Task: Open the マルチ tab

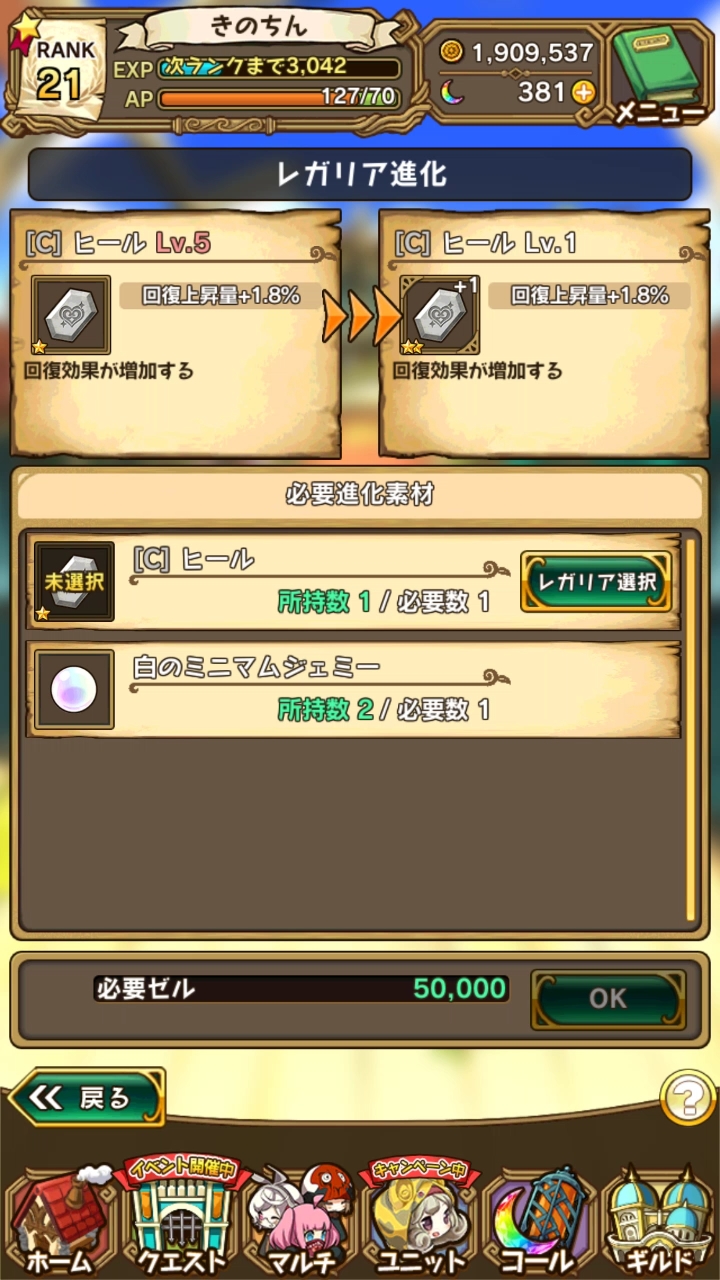Action: pyautogui.click(x=298, y=1222)
